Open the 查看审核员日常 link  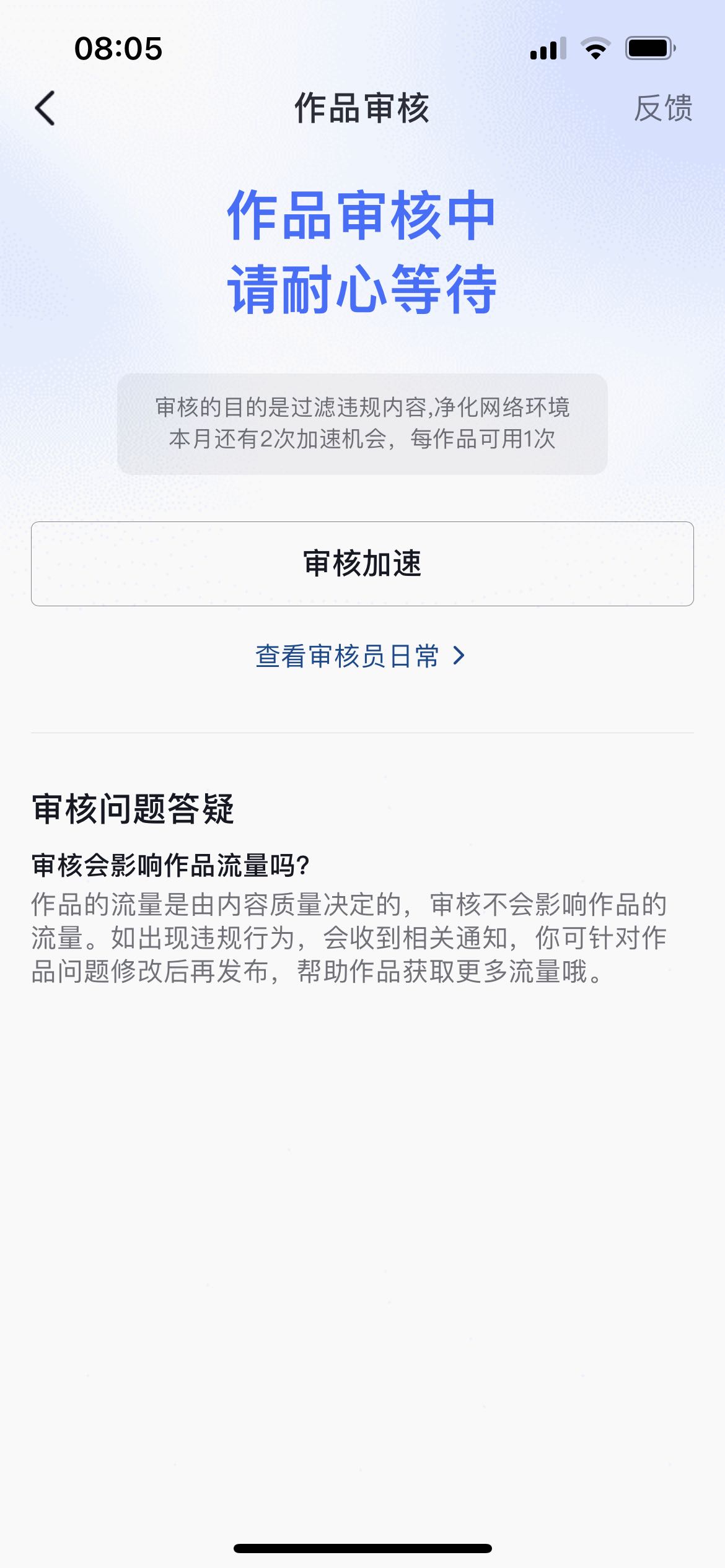point(360,656)
